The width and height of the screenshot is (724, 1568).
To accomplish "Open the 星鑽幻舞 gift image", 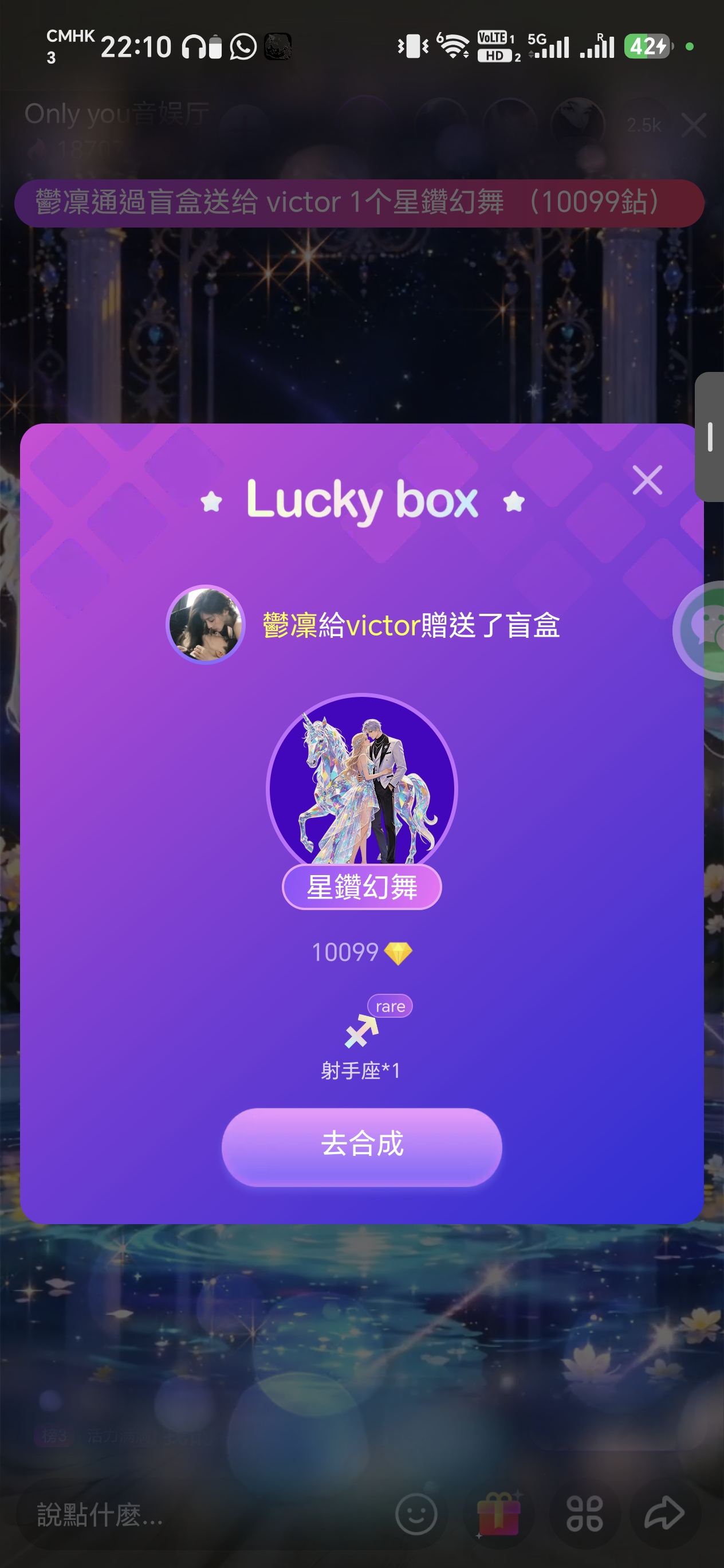I will point(362,785).
